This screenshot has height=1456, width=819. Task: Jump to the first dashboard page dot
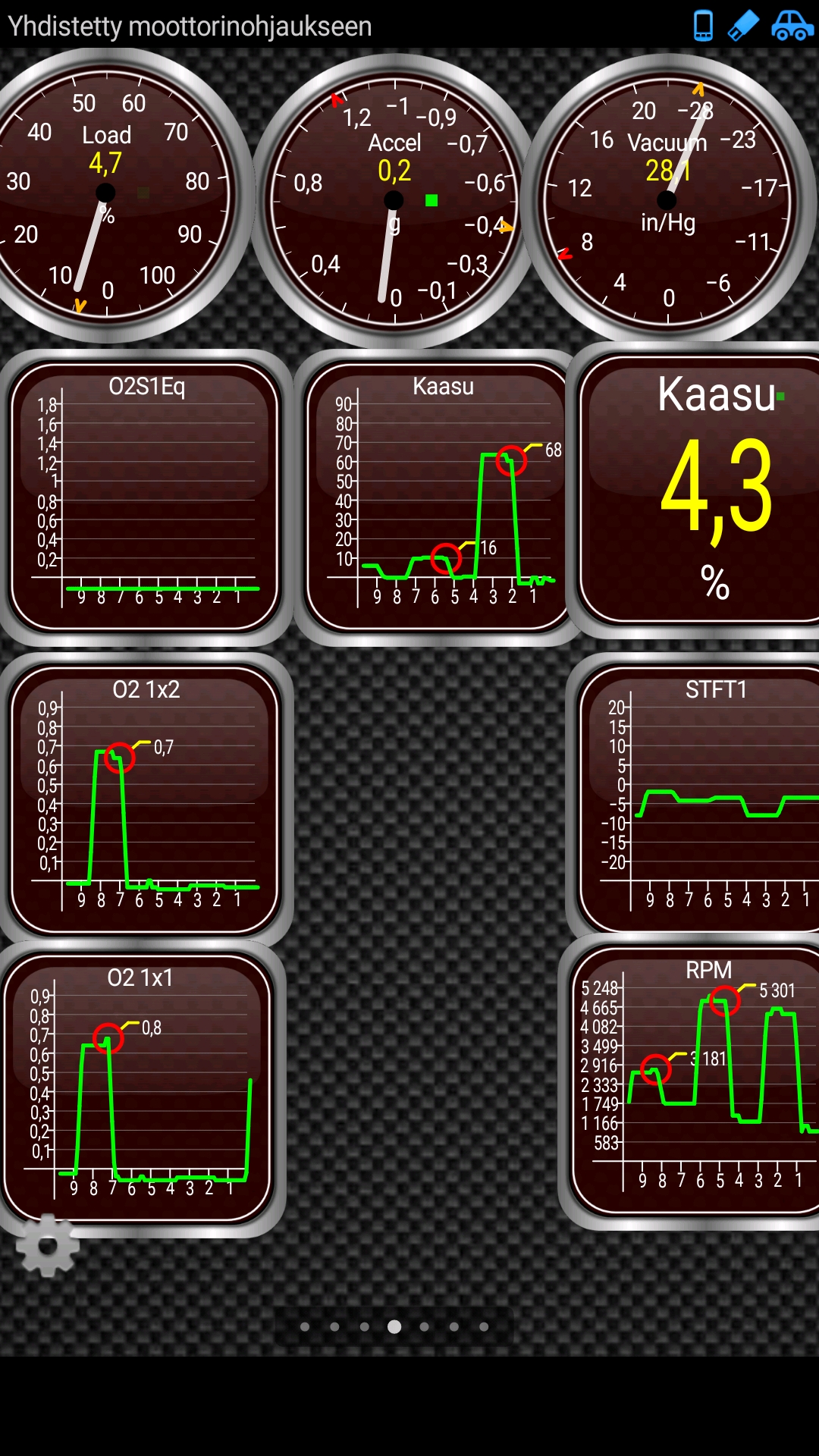(x=305, y=1326)
